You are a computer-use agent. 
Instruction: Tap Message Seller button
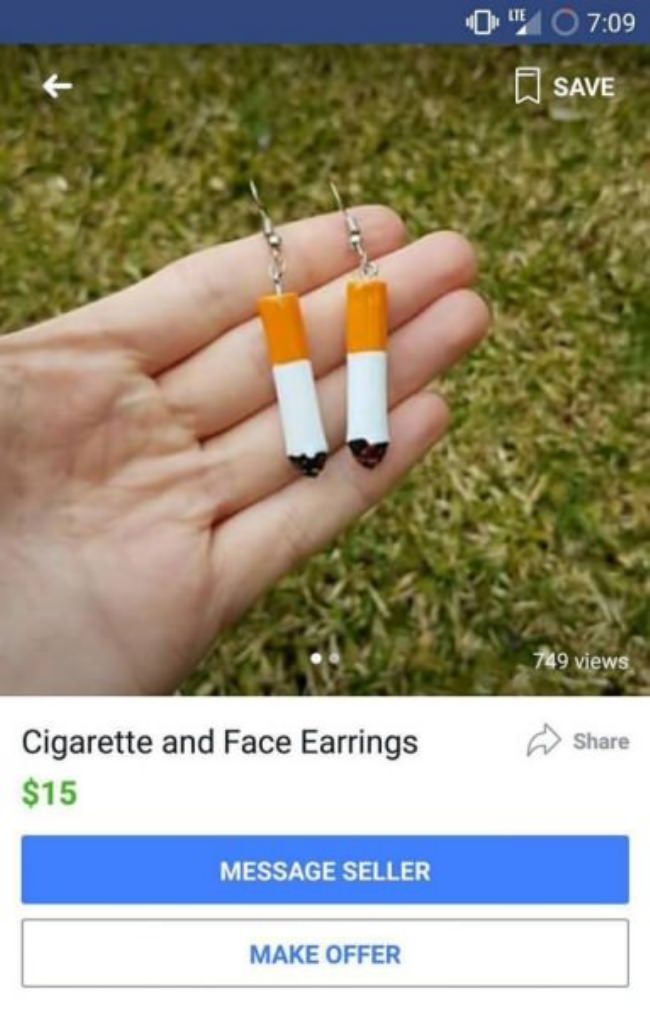[325, 870]
